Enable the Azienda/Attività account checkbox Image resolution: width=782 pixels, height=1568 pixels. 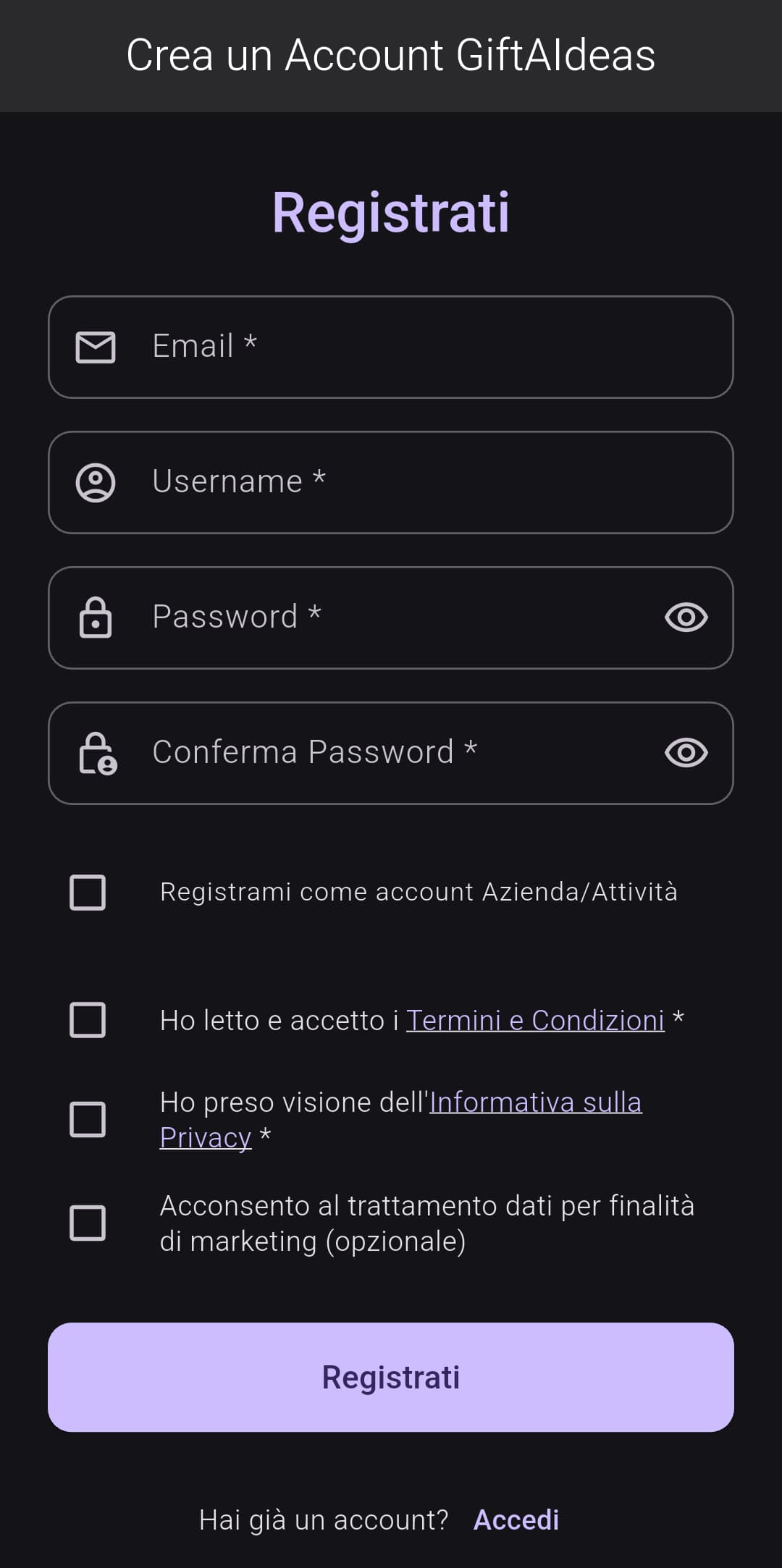click(88, 892)
